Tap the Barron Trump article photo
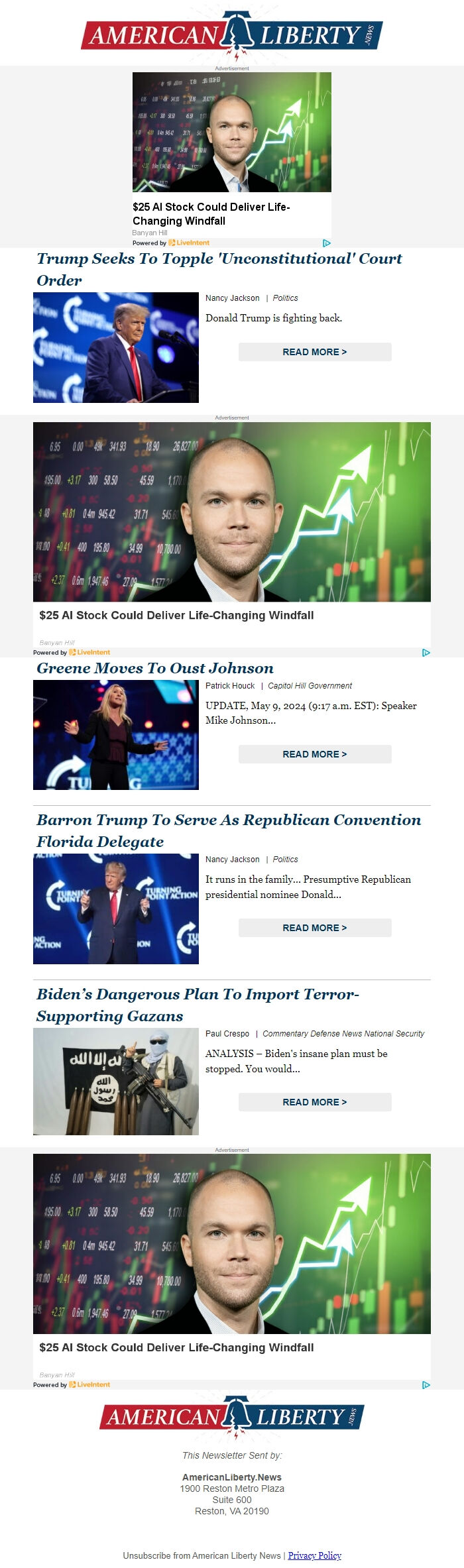 click(116, 909)
